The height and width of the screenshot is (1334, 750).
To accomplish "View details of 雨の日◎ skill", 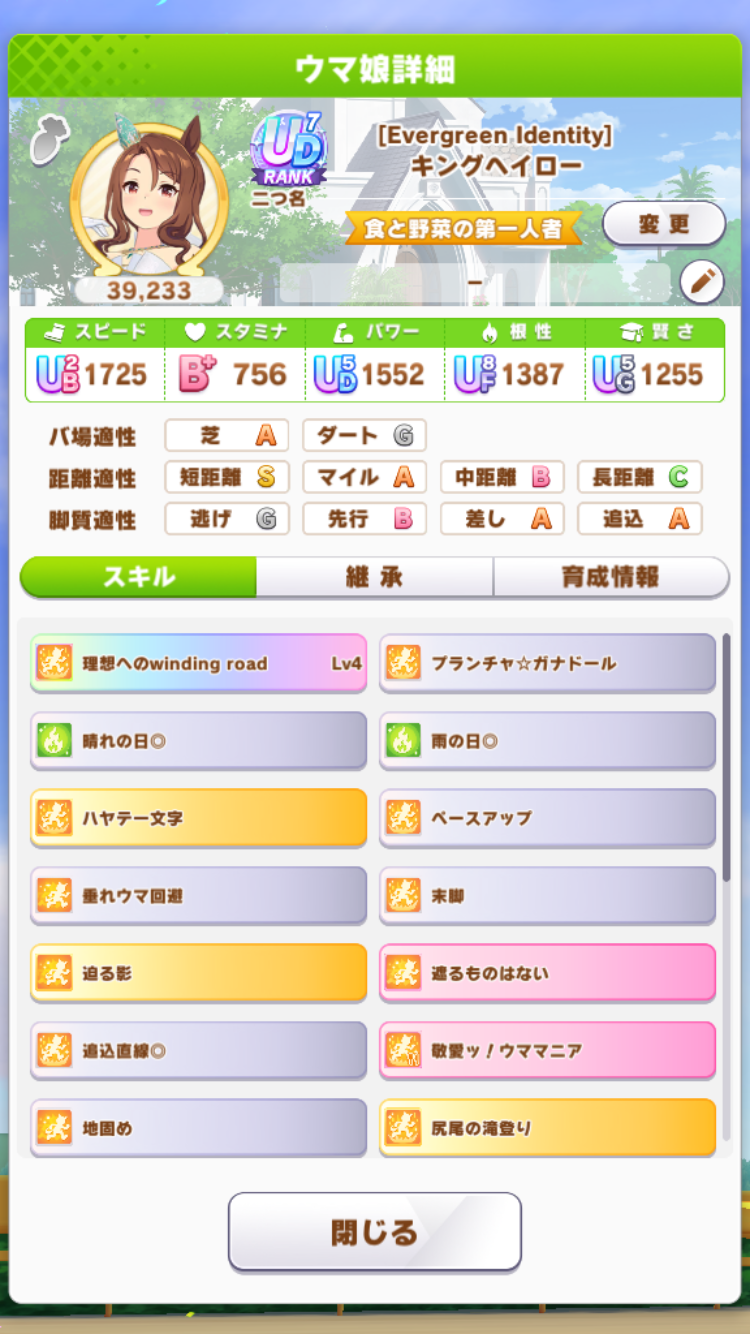I will point(547,740).
